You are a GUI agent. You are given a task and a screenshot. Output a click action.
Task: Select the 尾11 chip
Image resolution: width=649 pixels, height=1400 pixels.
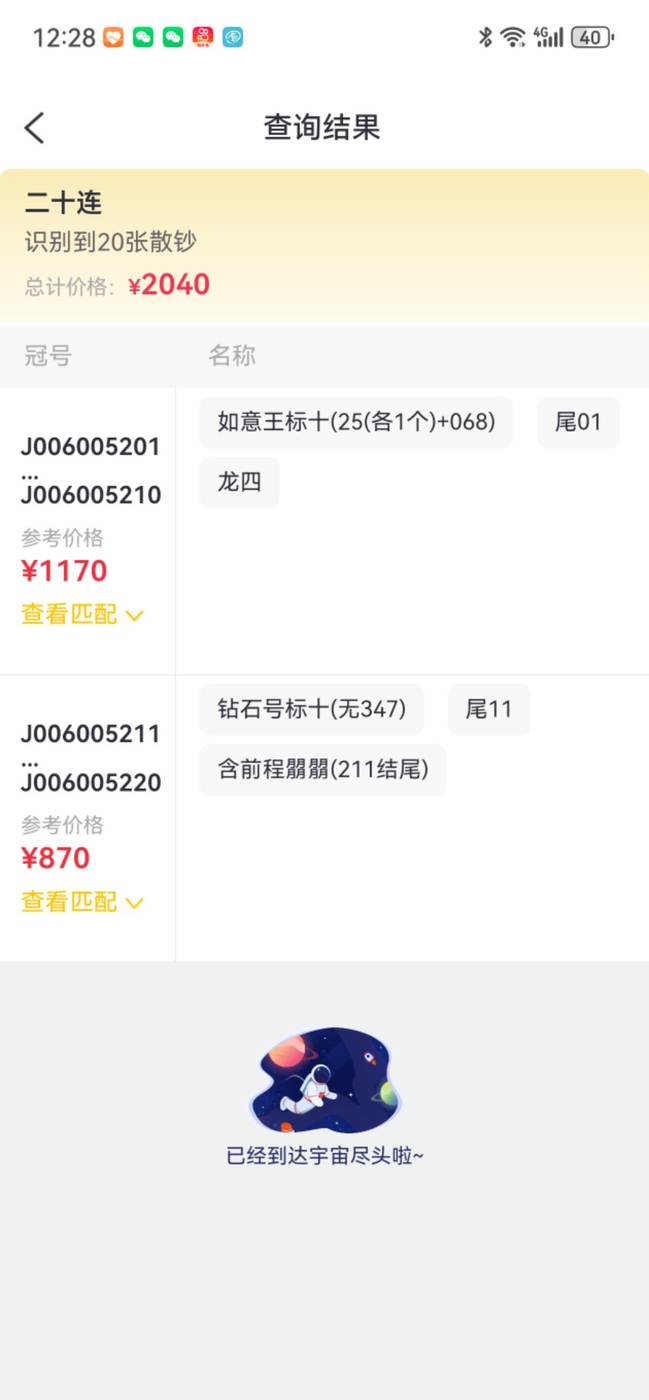click(489, 709)
